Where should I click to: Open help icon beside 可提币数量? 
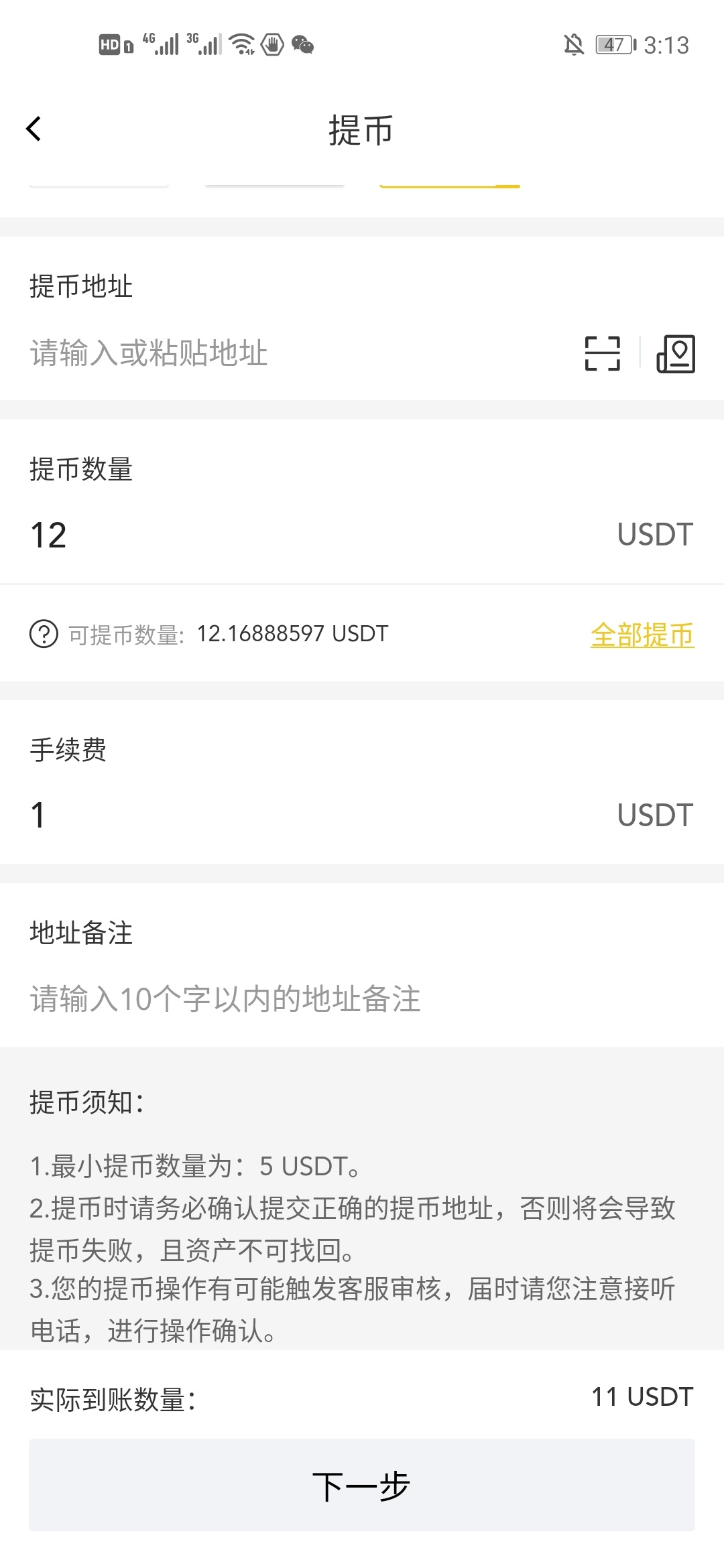point(44,634)
